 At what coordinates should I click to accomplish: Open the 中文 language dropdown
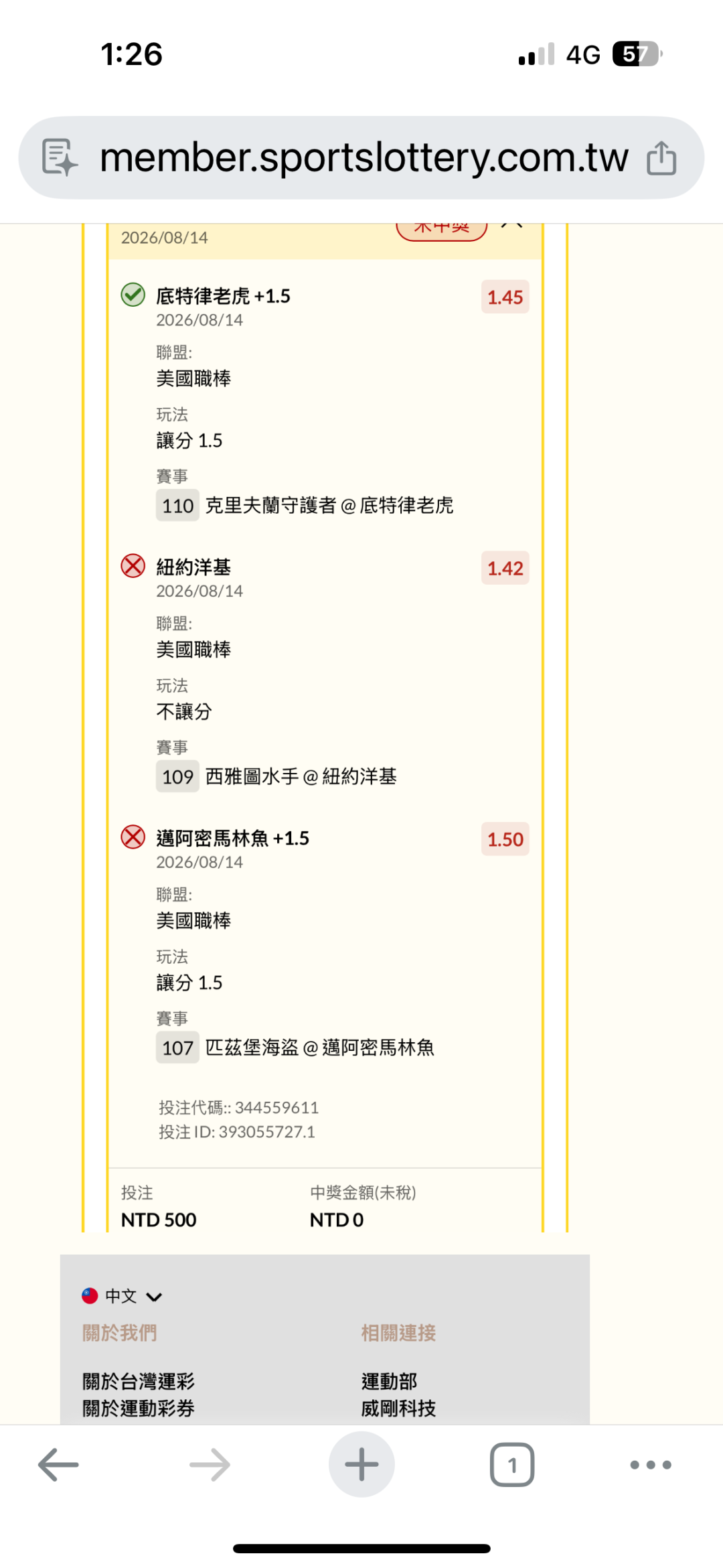pos(122,1296)
